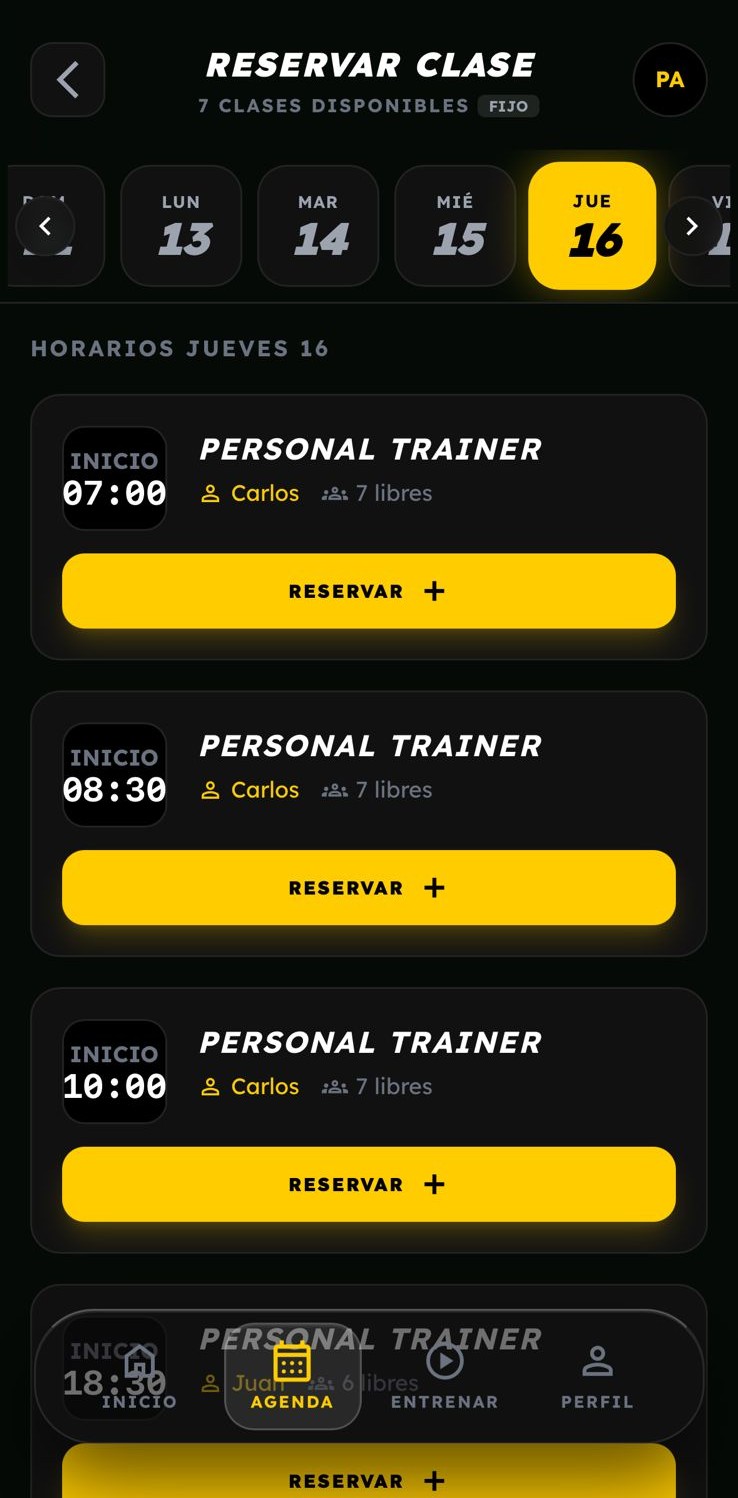Switch to the Agenda tab

pos(292,1375)
